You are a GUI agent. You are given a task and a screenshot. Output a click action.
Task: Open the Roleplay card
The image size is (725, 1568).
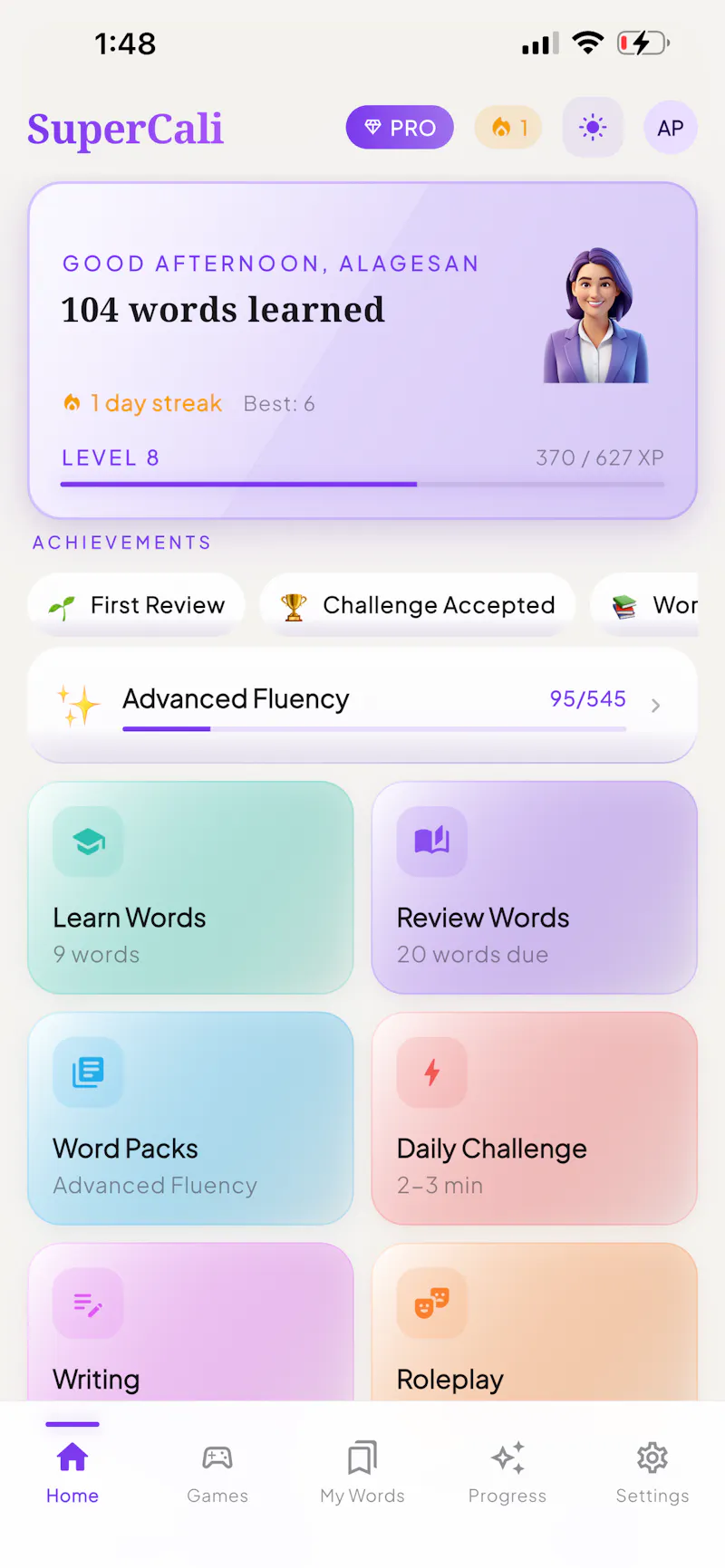pyautogui.click(x=535, y=1323)
